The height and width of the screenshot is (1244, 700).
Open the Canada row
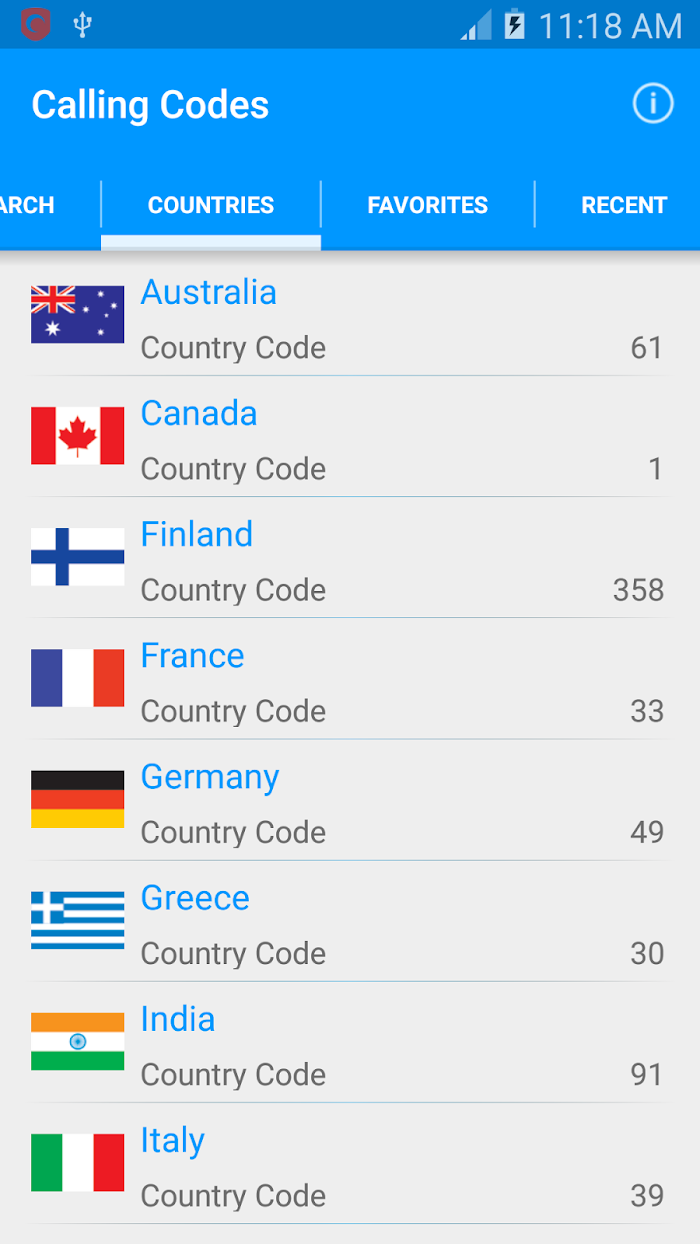click(350, 437)
